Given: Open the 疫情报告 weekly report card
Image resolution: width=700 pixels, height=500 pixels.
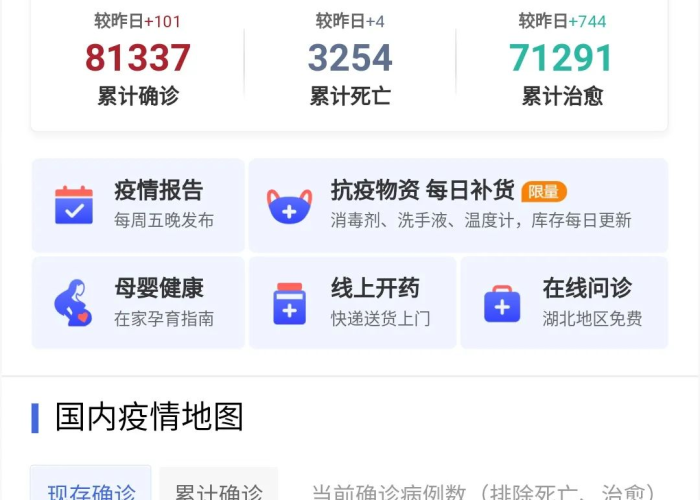Looking at the screenshot, I should (138, 205).
